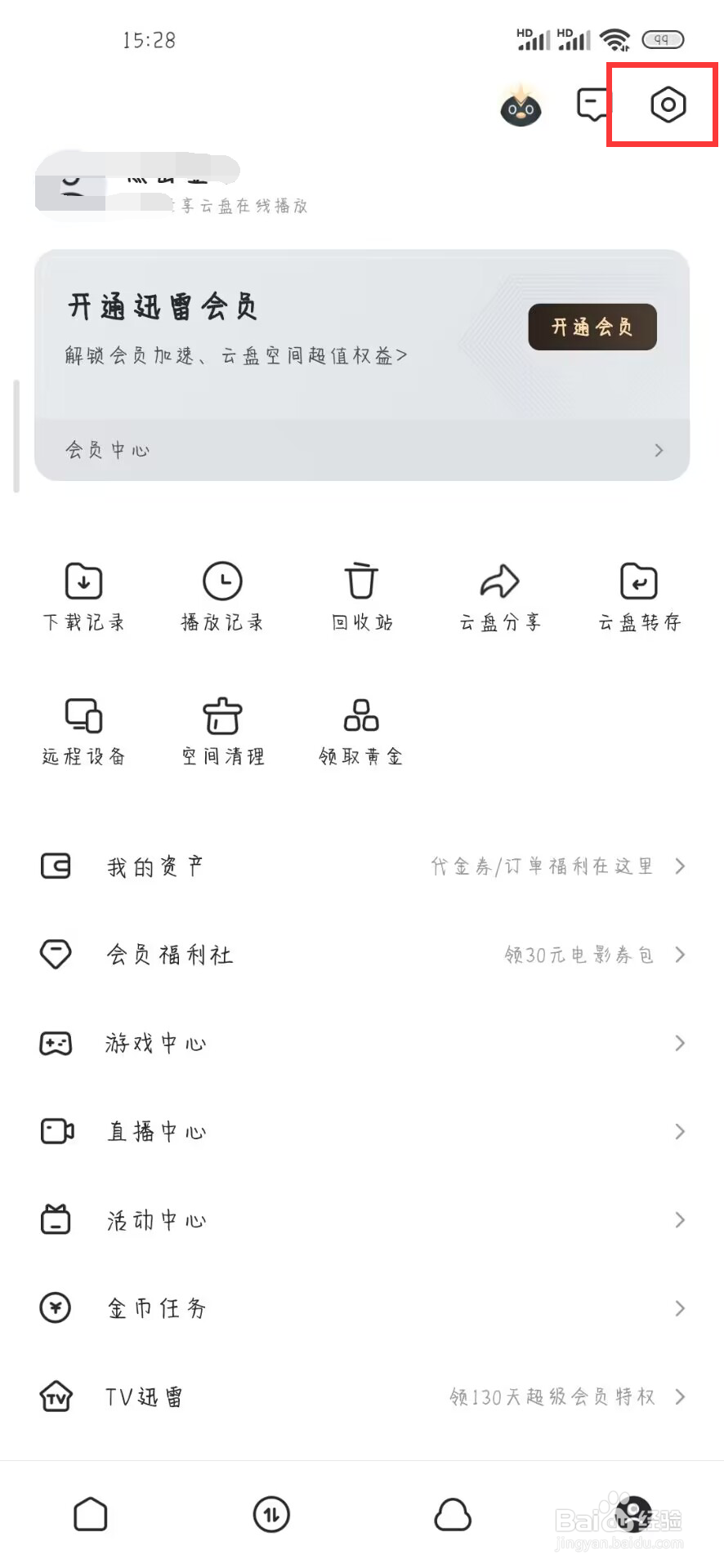Viewport: 724px width, 1568px height.
Task: Open 金币任务 row
Action: click(362, 1308)
